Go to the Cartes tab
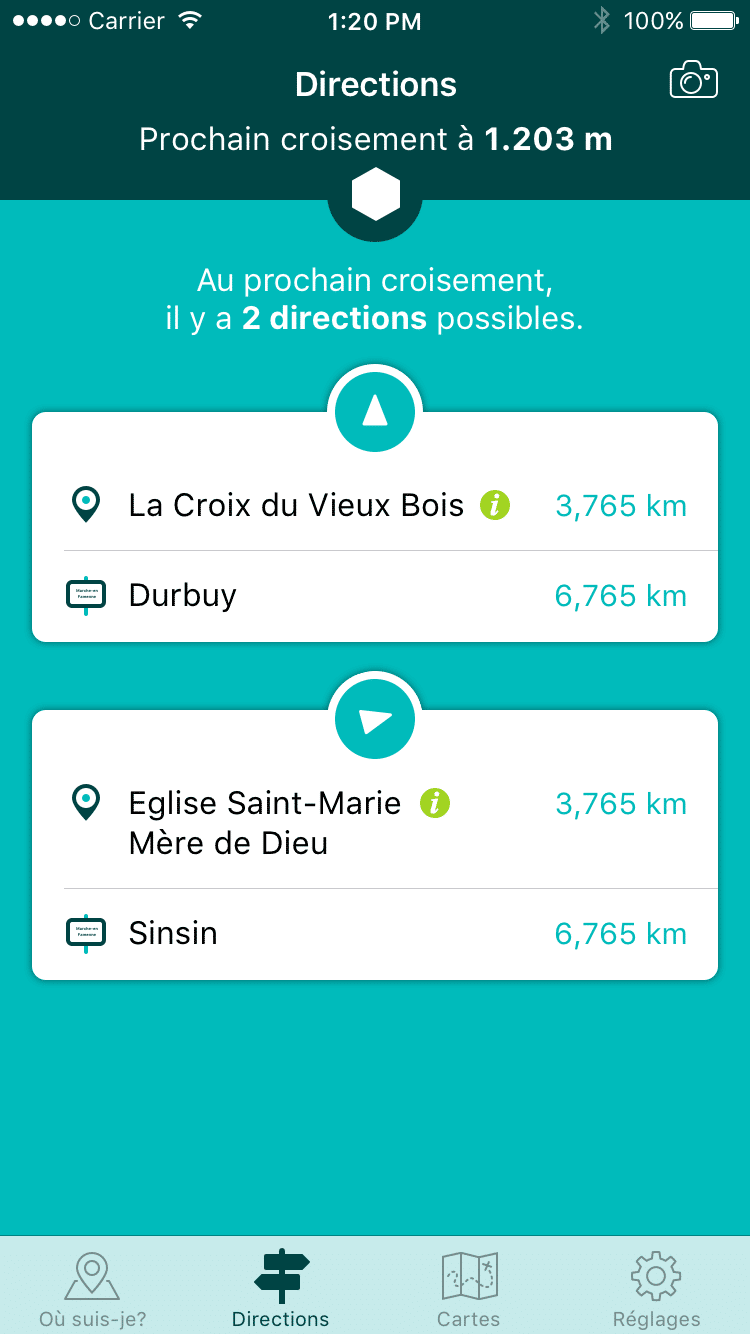Screen dimensions: 750x1334 coord(469,1288)
